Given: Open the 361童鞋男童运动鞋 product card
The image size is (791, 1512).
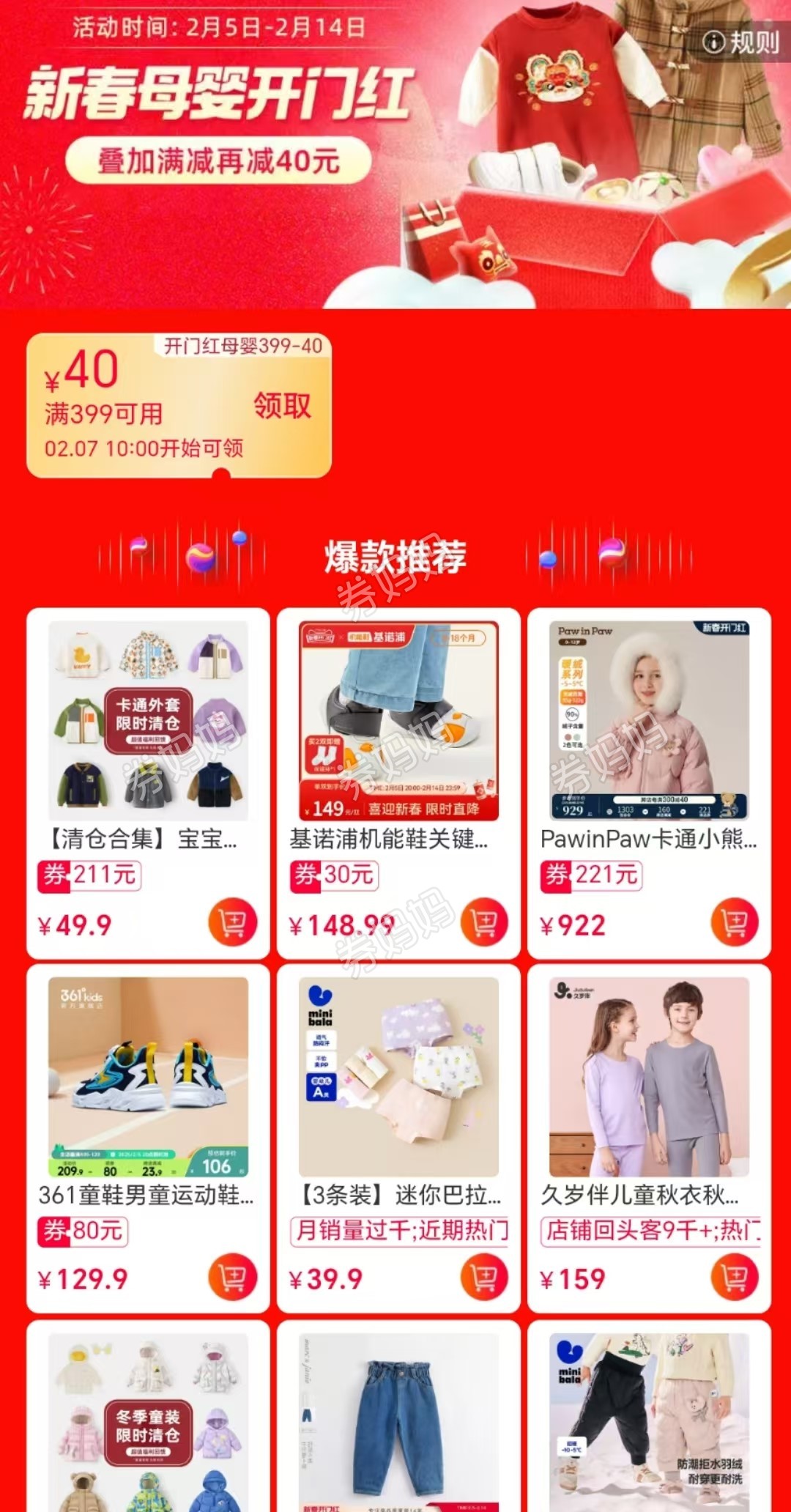Looking at the screenshot, I should (148, 1138).
